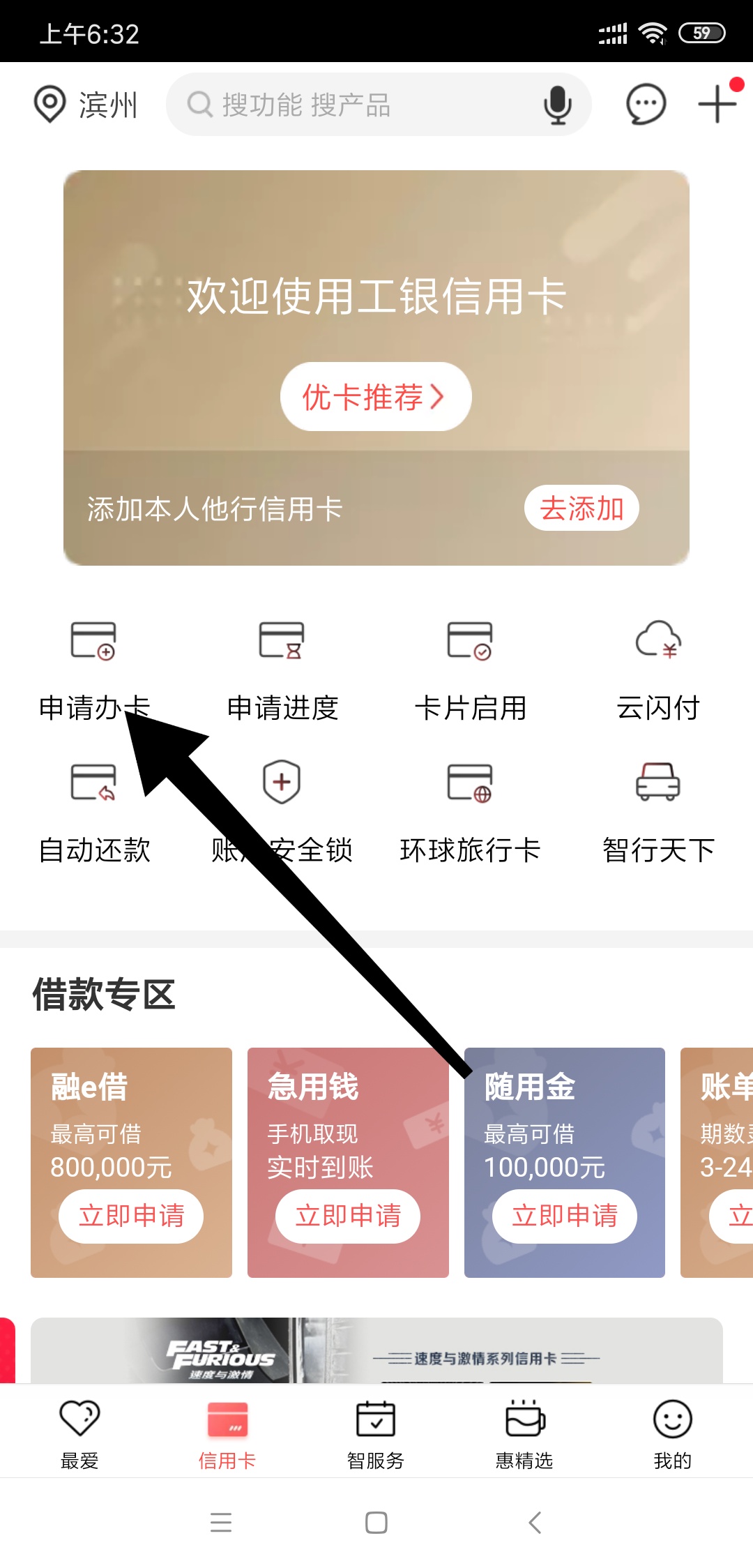This screenshot has height=1568, width=753.
Task: Apply now for 随用金
Action: tap(565, 1216)
